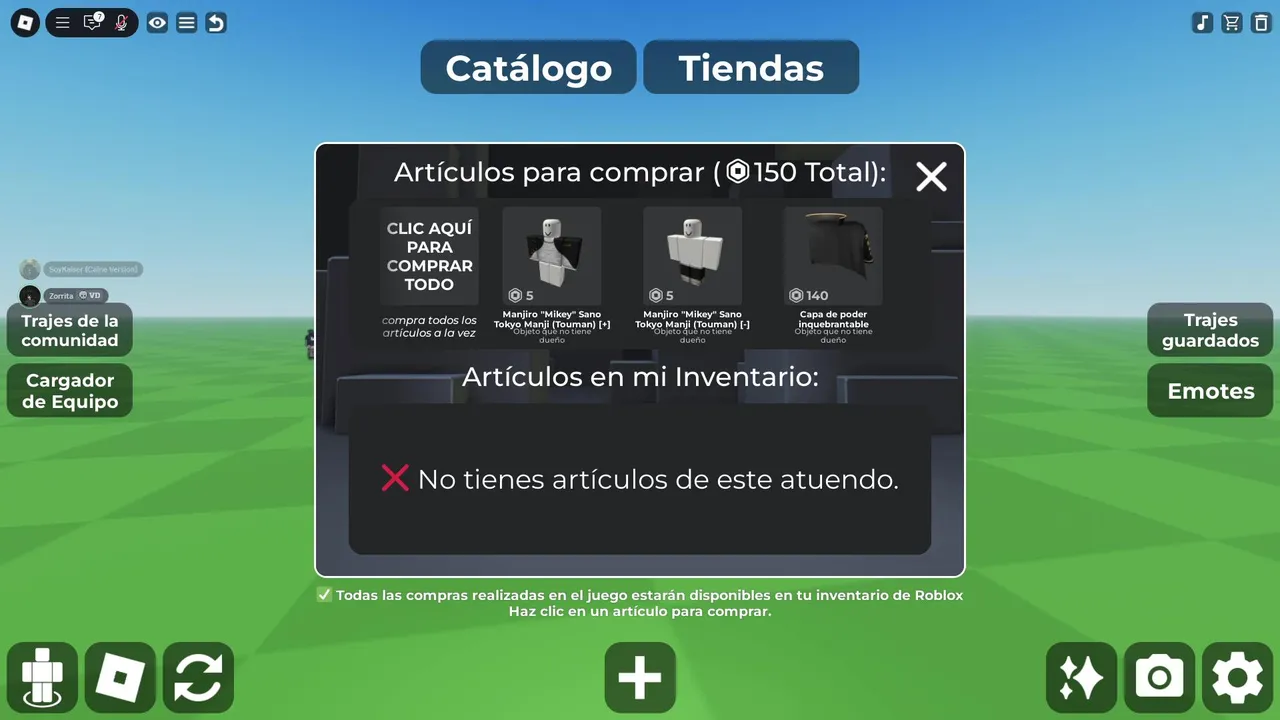Image resolution: width=1280 pixels, height=720 pixels.
Task: Open the camera button
Action: tap(1159, 678)
